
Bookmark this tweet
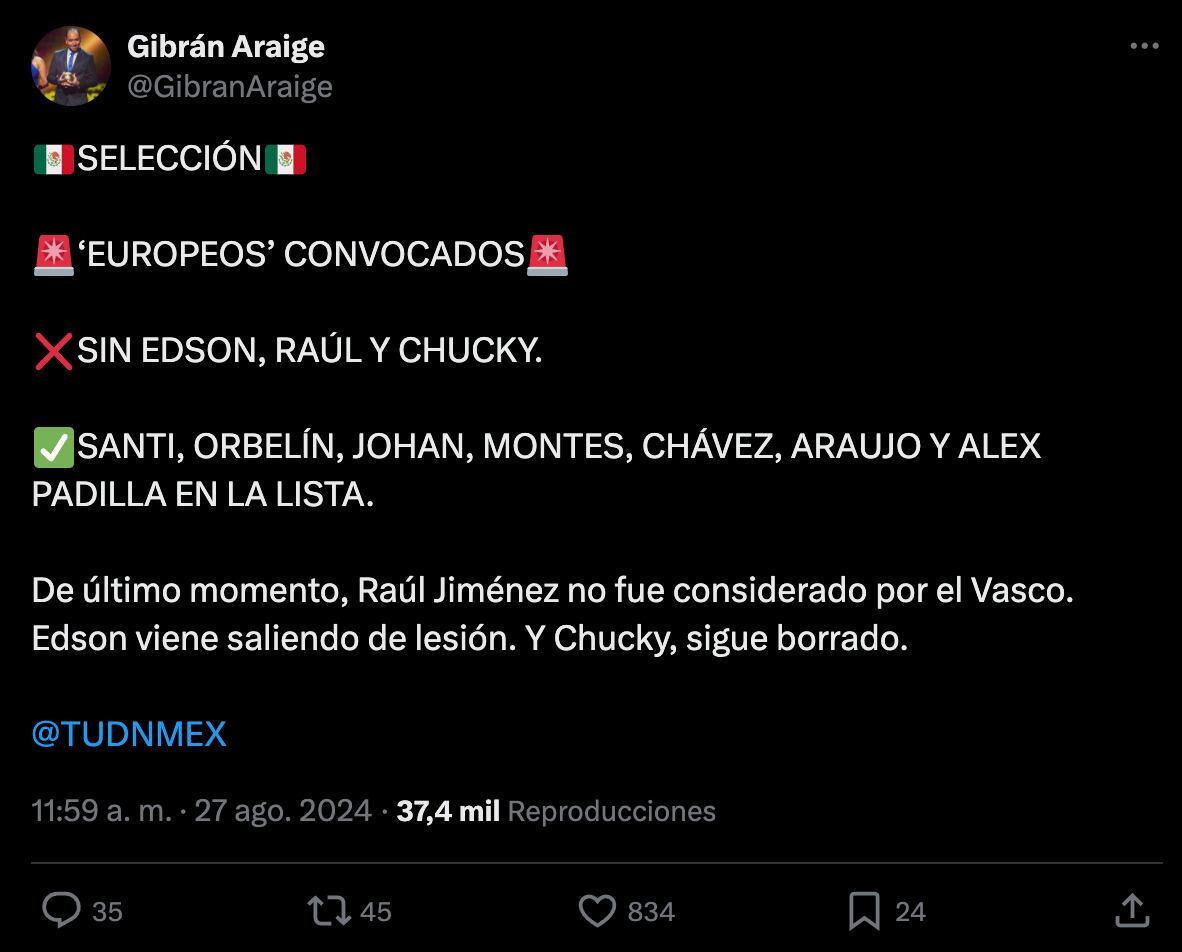click(864, 910)
